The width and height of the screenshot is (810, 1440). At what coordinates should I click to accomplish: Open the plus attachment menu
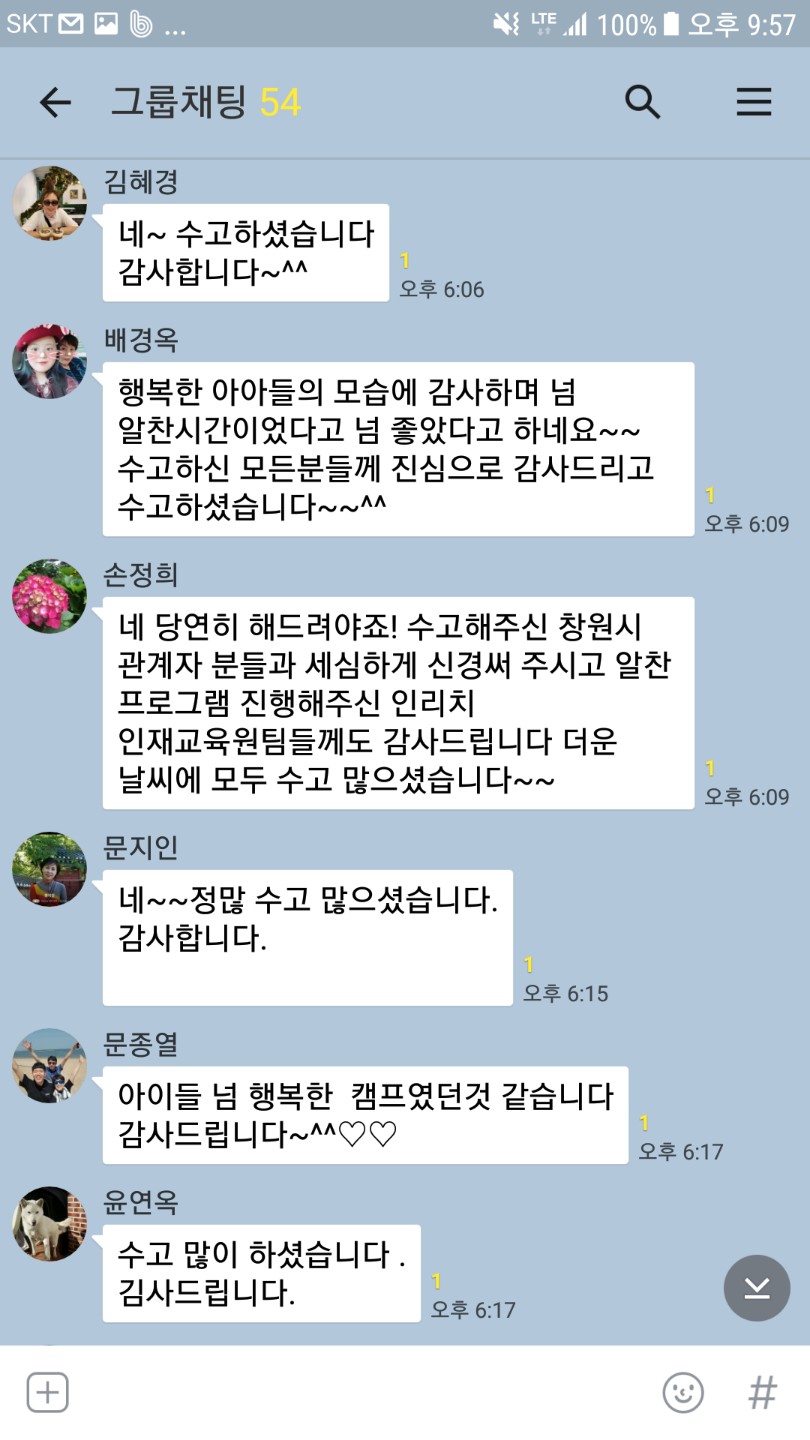point(47,1392)
